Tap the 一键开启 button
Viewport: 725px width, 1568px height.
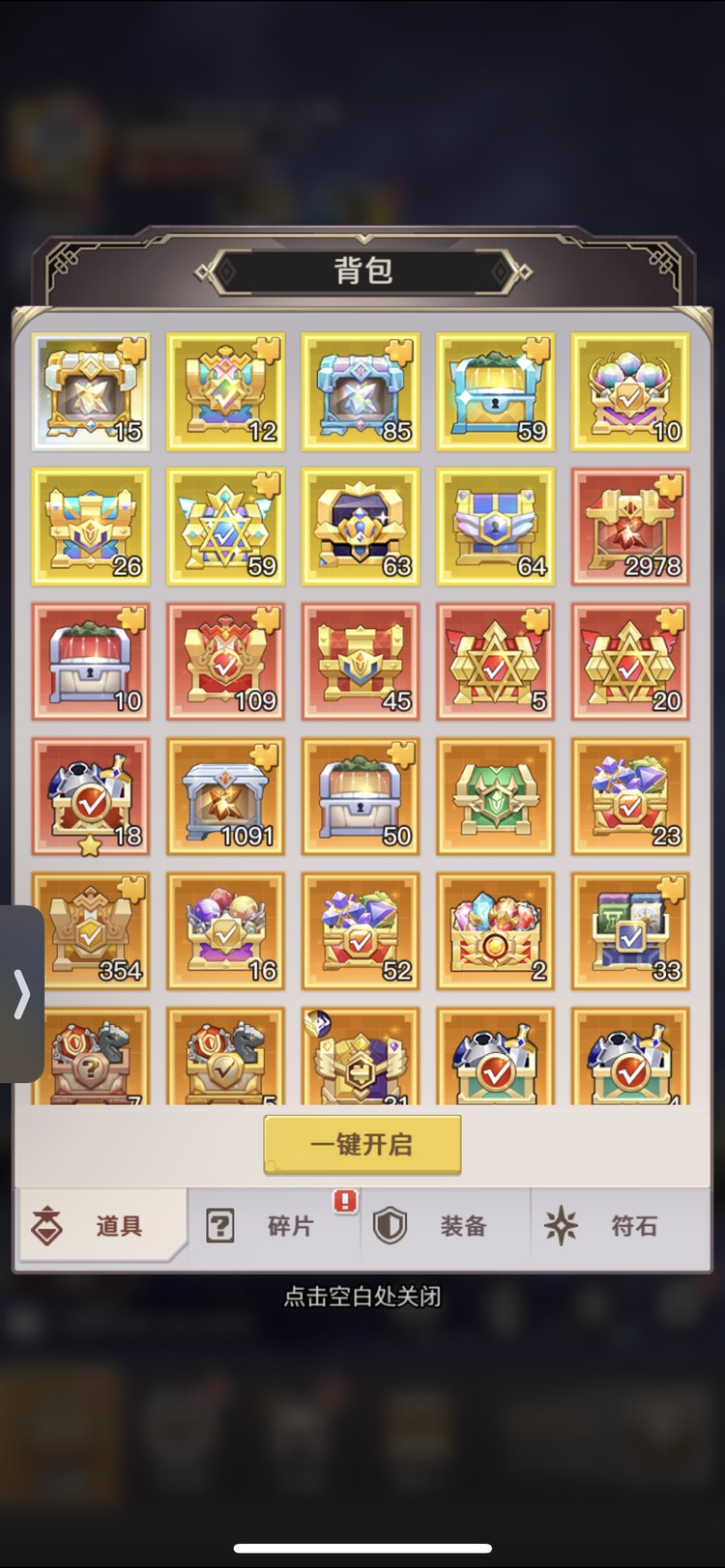pos(362,1145)
